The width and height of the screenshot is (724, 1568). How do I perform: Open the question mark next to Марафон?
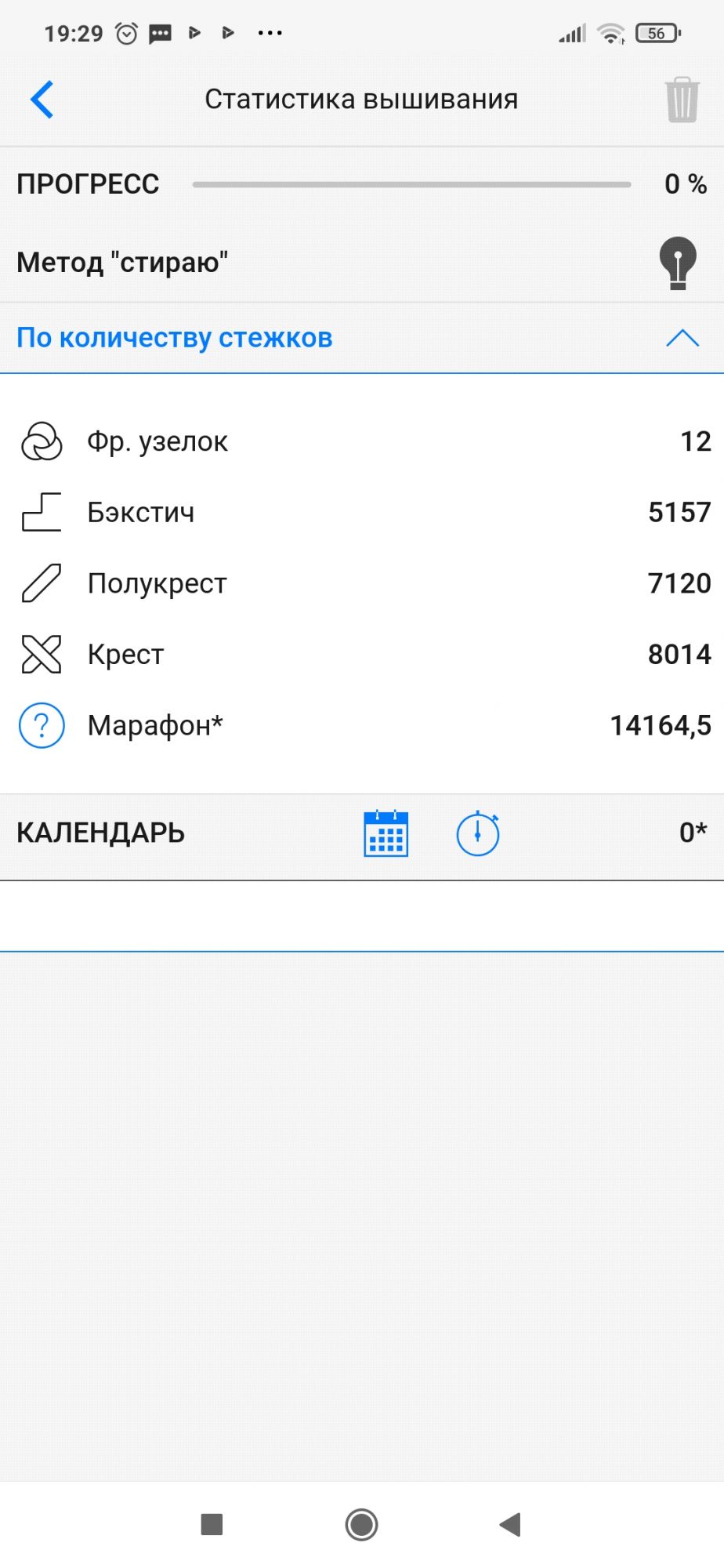pyautogui.click(x=42, y=725)
